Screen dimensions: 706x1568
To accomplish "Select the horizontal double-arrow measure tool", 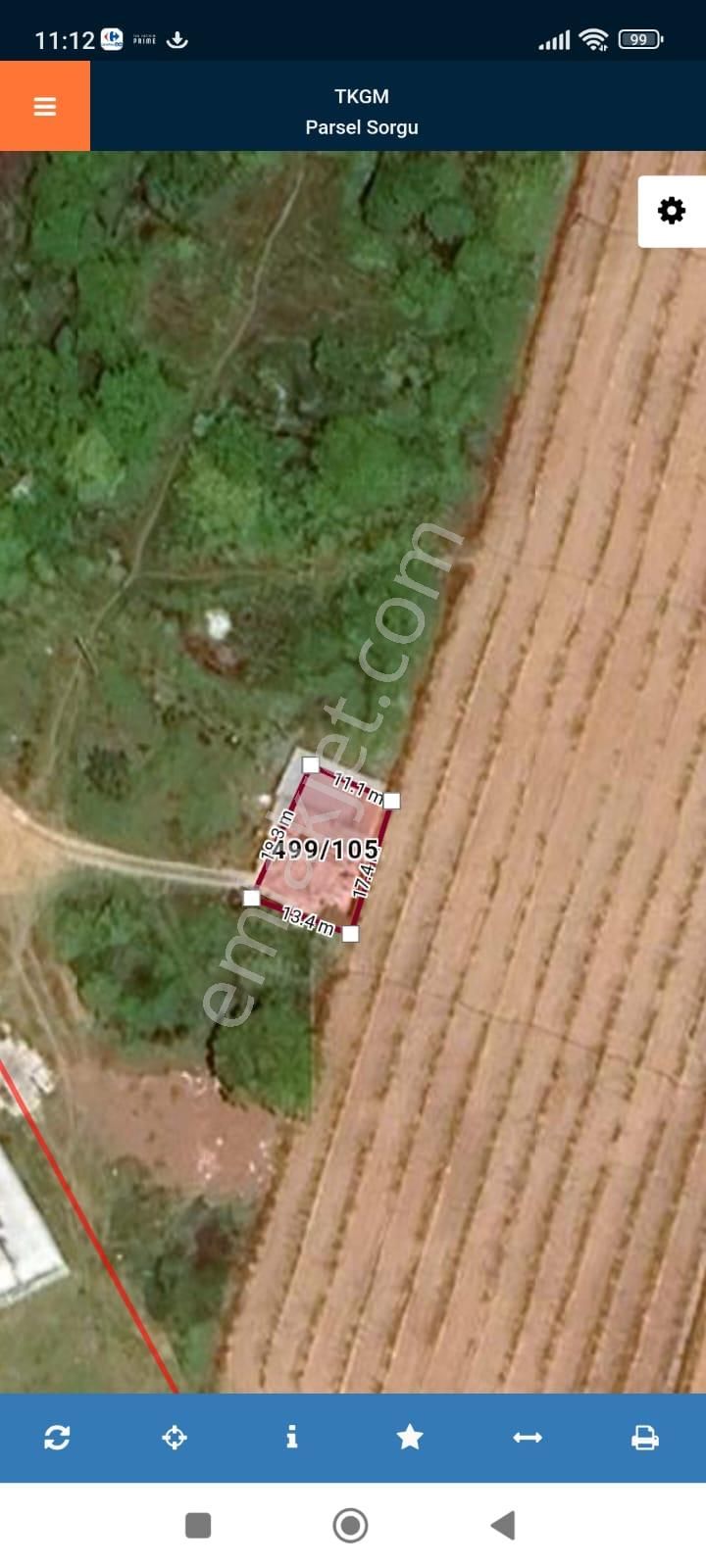I will (528, 1438).
